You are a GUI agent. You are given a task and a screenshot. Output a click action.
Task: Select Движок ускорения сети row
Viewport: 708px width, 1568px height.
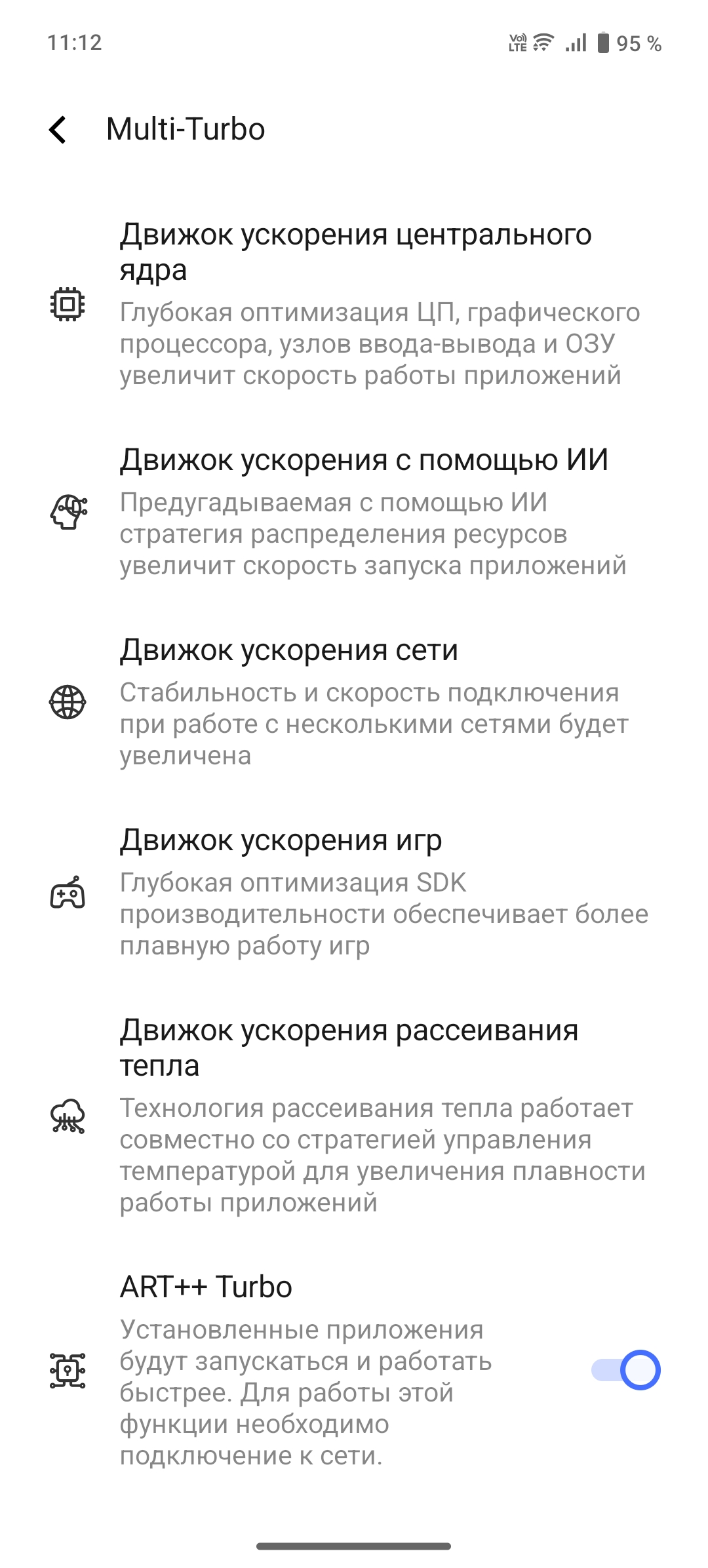(354, 702)
